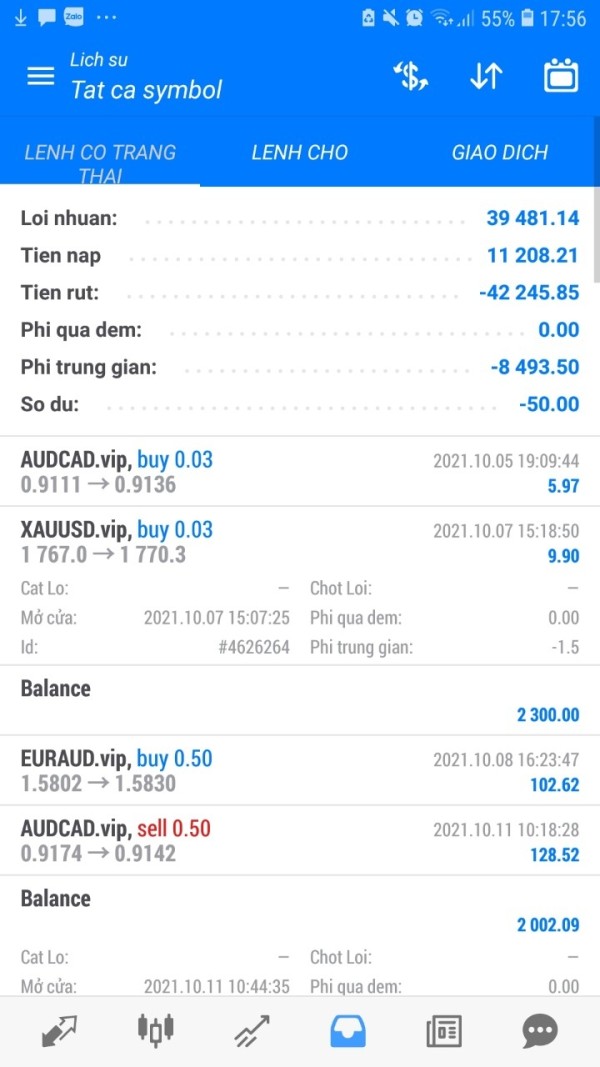Expand the EURAUD.vip buy 0.50 order
The image size is (600, 1067).
click(x=300, y=771)
